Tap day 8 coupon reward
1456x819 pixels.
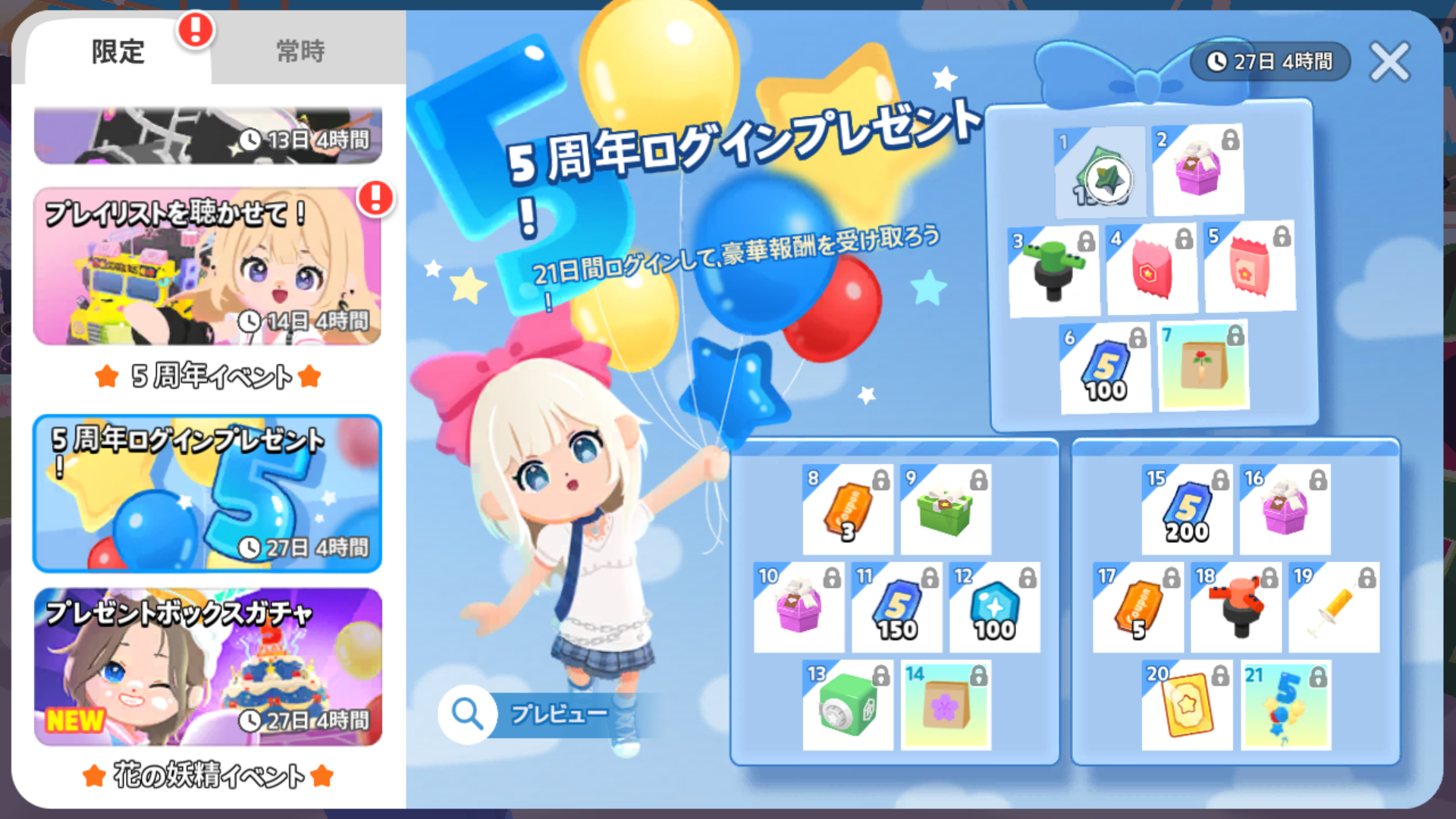[848, 509]
